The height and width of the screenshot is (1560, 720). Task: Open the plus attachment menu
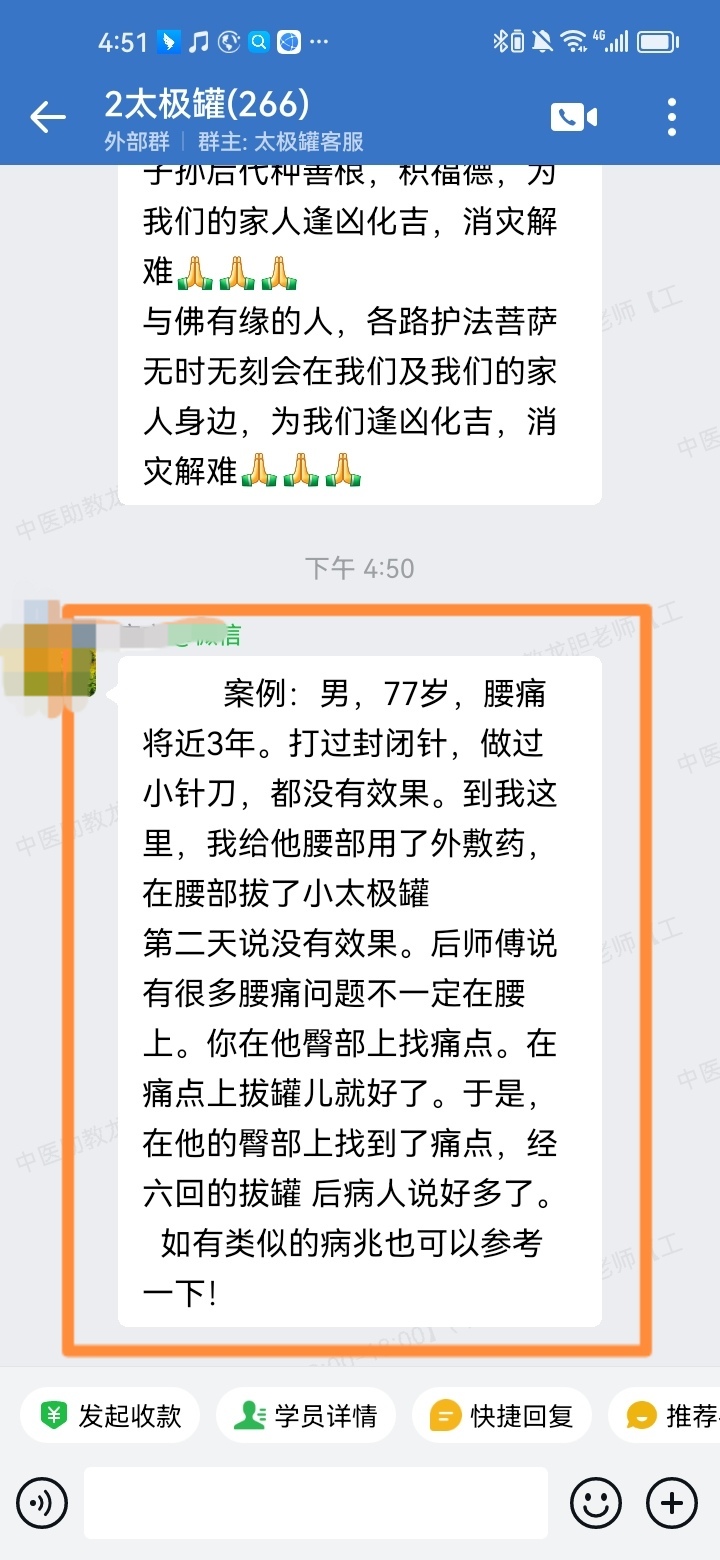tap(672, 1502)
